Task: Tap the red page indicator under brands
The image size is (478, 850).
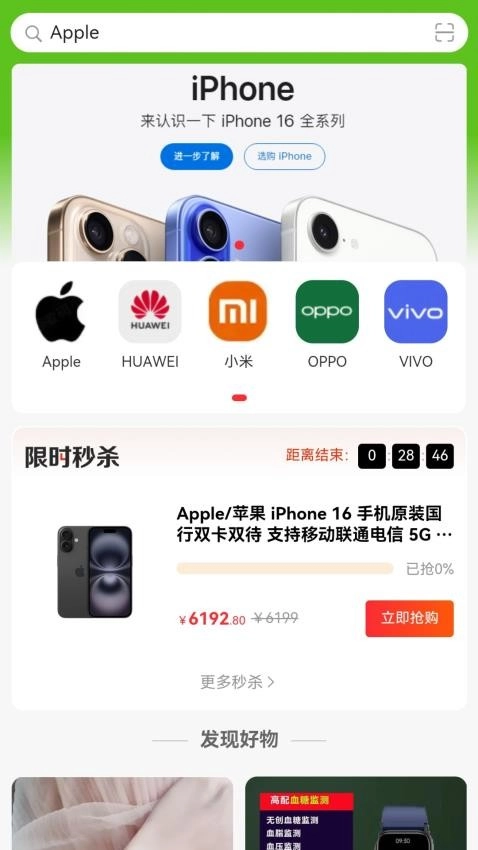Action: [x=239, y=398]
